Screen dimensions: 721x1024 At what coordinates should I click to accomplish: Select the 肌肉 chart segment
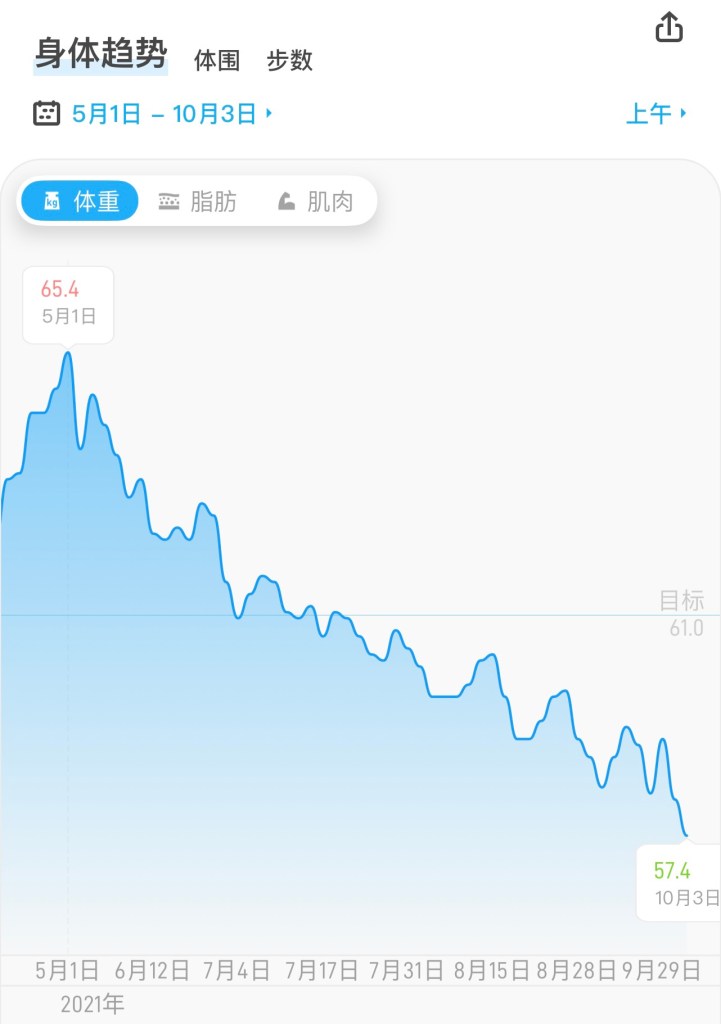316,202
